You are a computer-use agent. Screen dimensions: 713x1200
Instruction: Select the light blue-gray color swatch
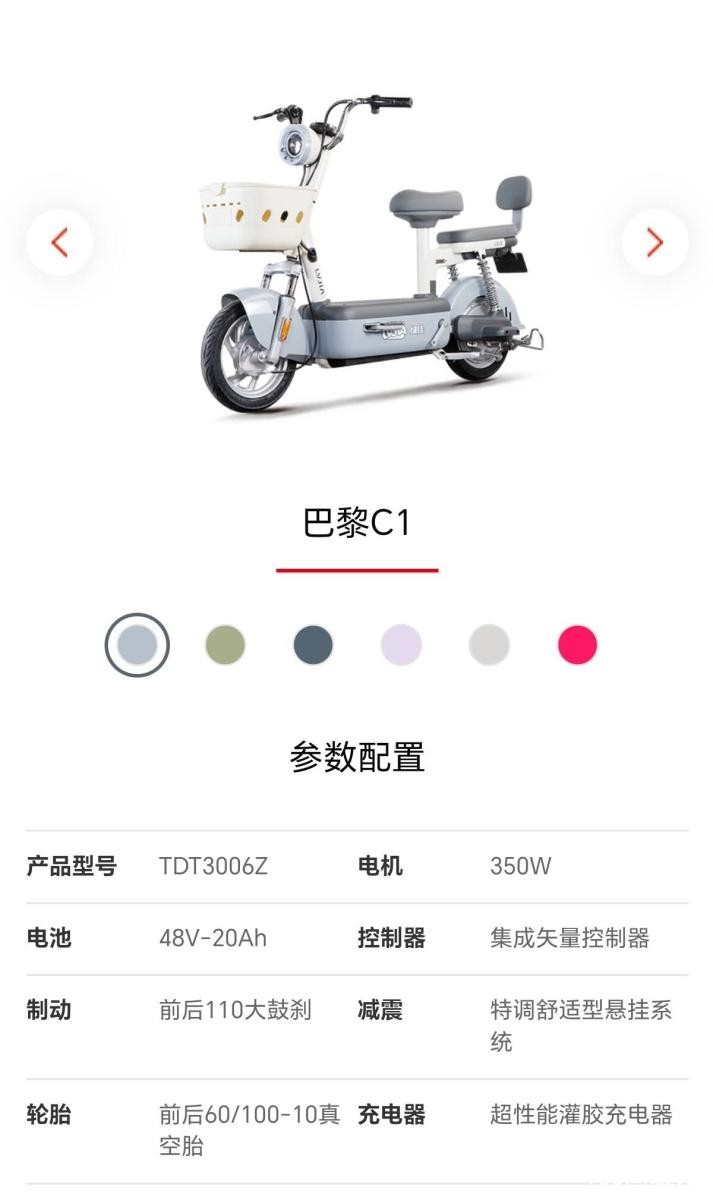coord(137,645)
